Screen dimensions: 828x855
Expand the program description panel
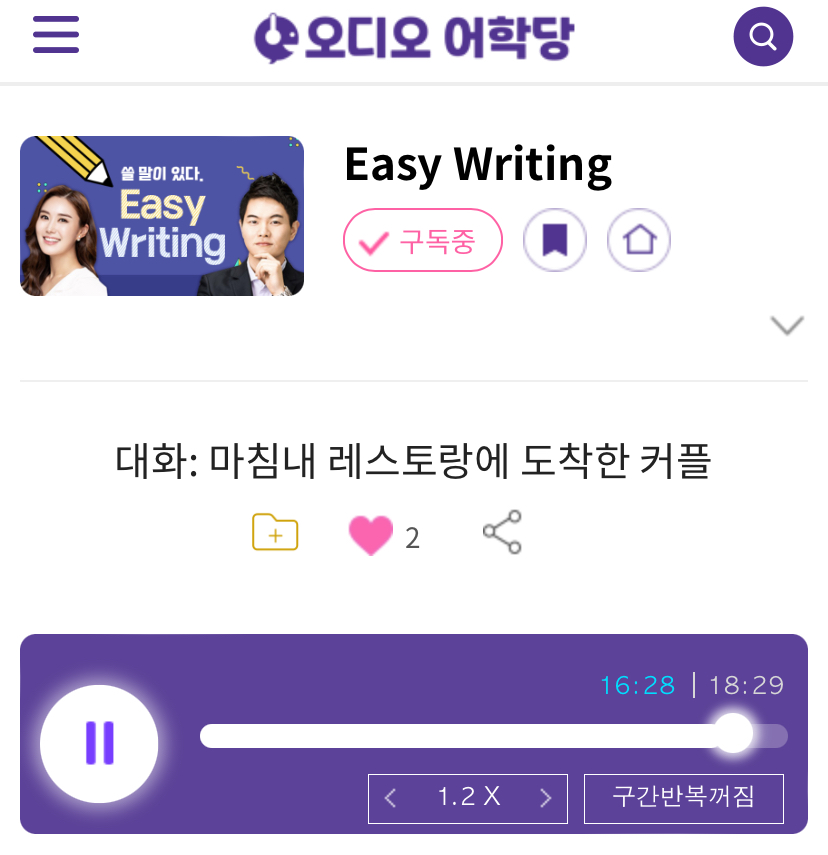click(x=787, y=324)
